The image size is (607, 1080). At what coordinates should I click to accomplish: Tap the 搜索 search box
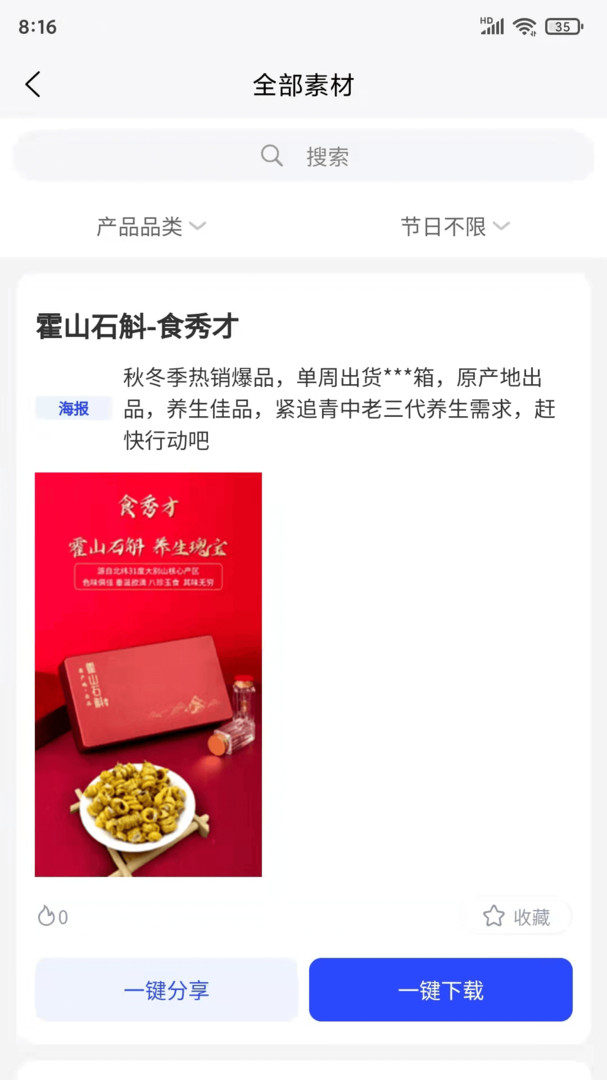pos(304,156)
